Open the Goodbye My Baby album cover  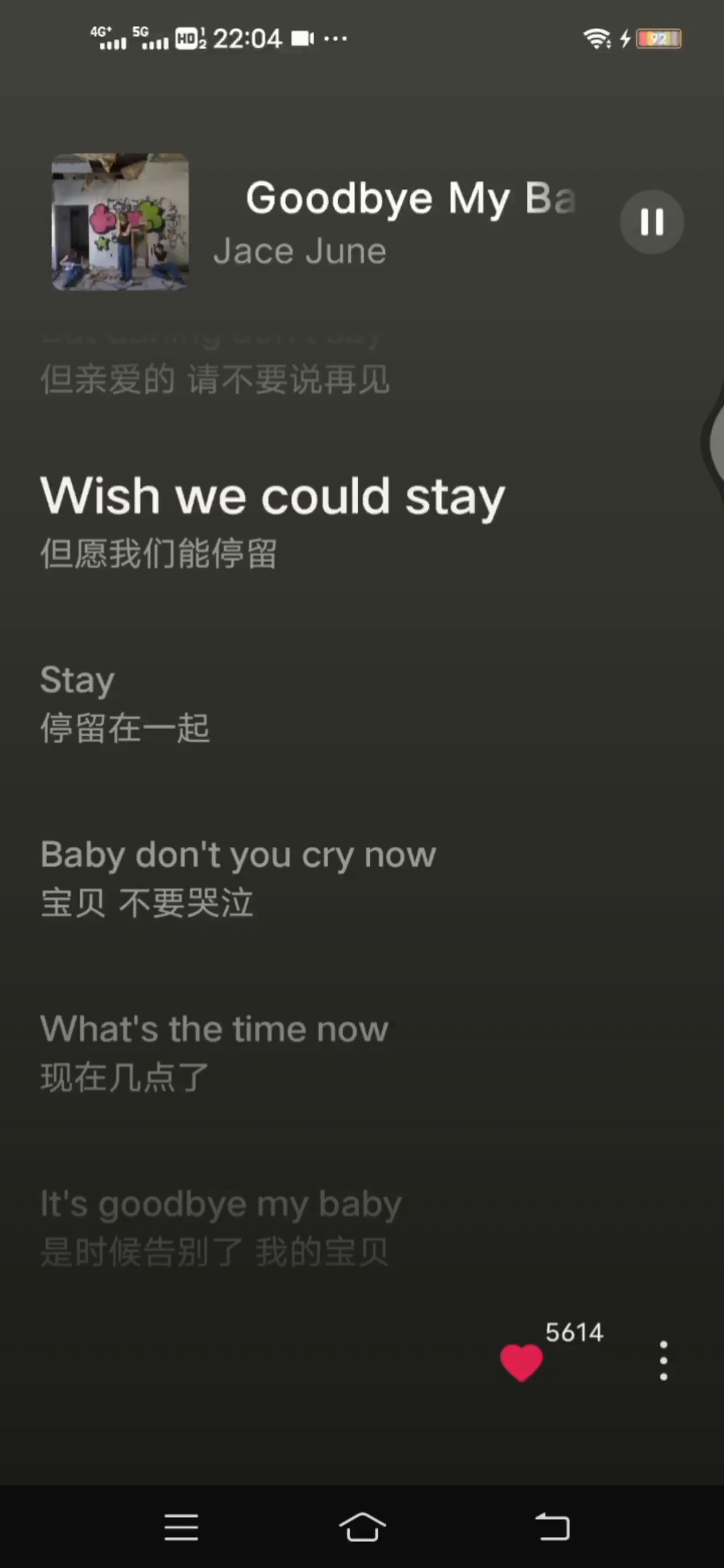[x=120, y=222]
